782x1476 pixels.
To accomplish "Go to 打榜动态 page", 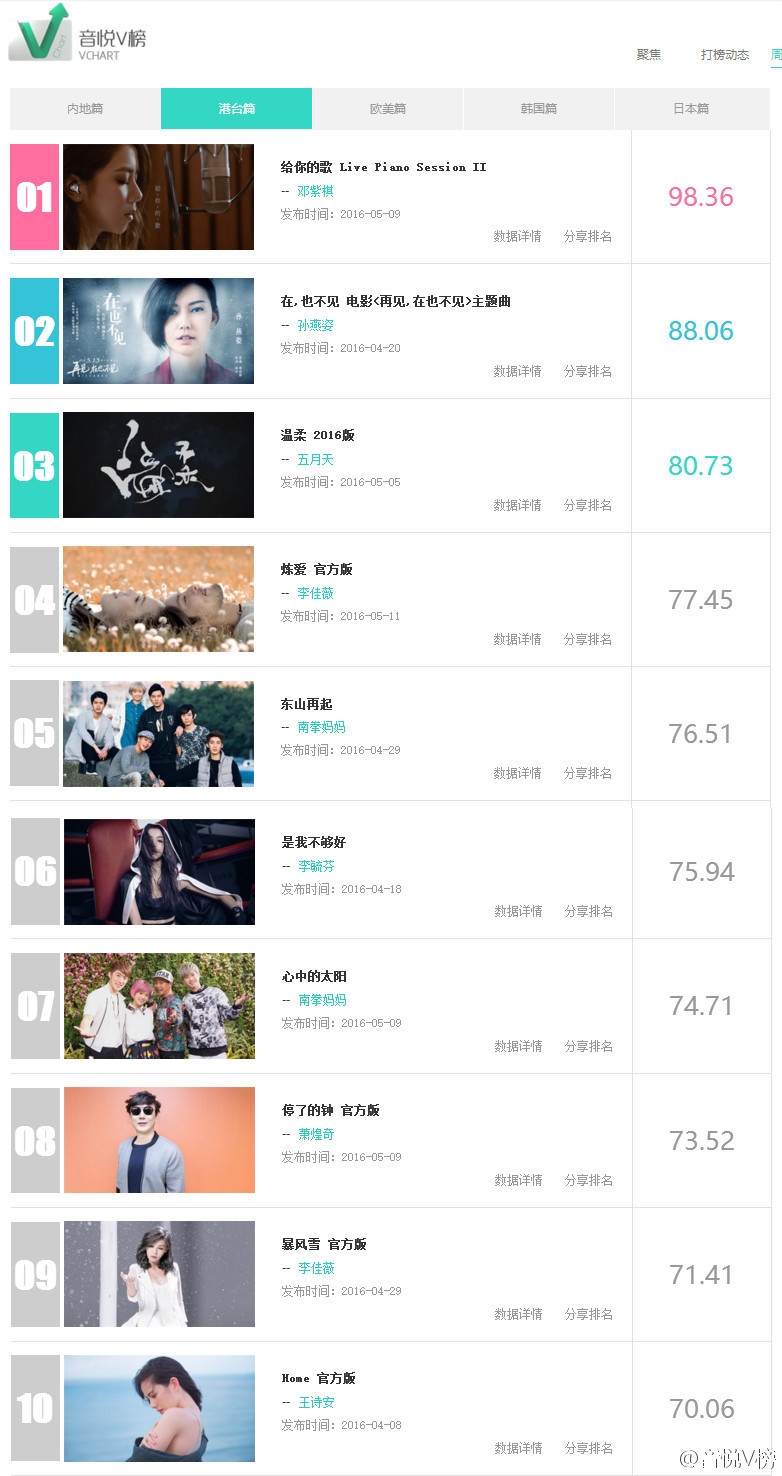I will (x=725, y=55).
